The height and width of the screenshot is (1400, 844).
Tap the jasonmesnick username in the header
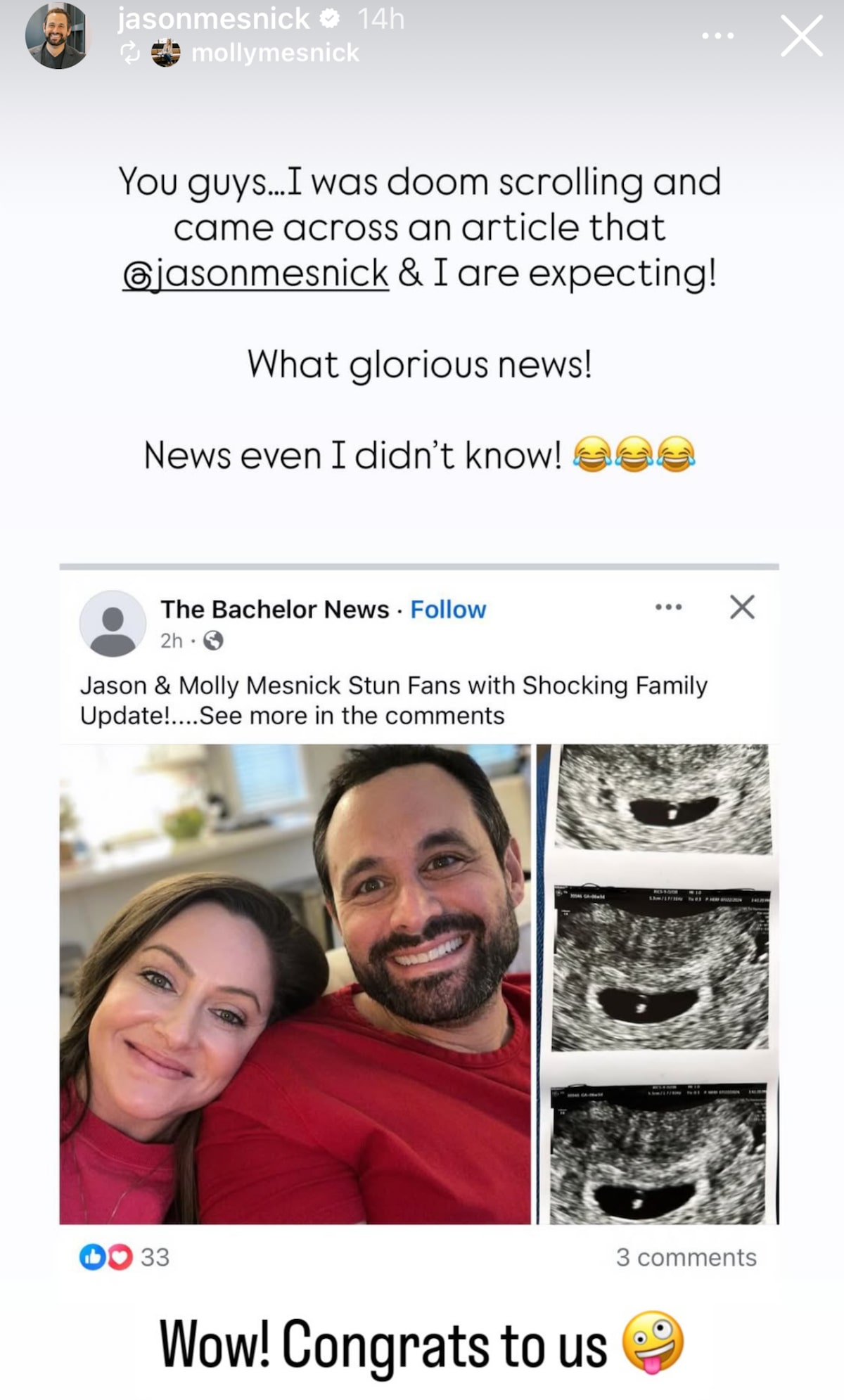(213, 19)
